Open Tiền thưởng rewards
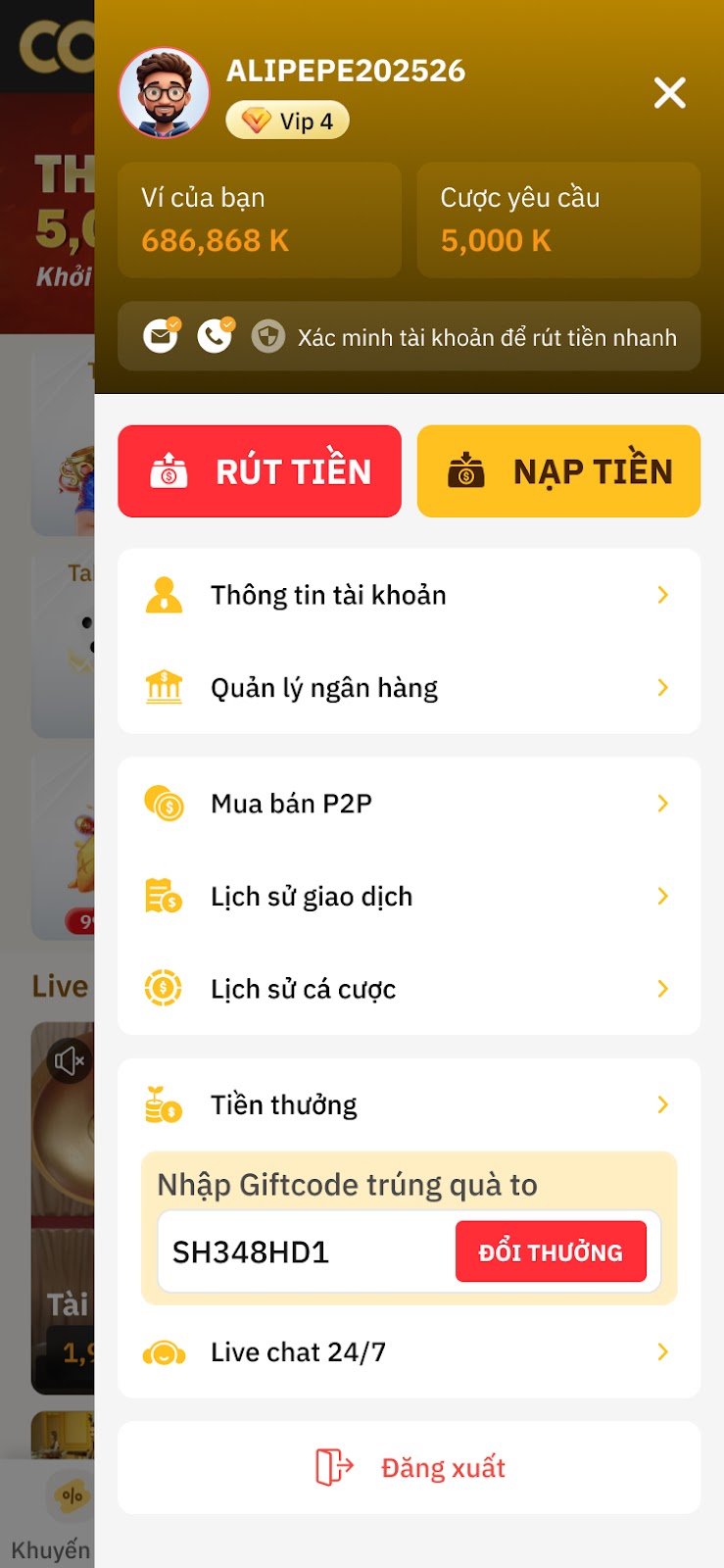Viewport: 724px width, 1568px height. click(x=409, y=1105)
